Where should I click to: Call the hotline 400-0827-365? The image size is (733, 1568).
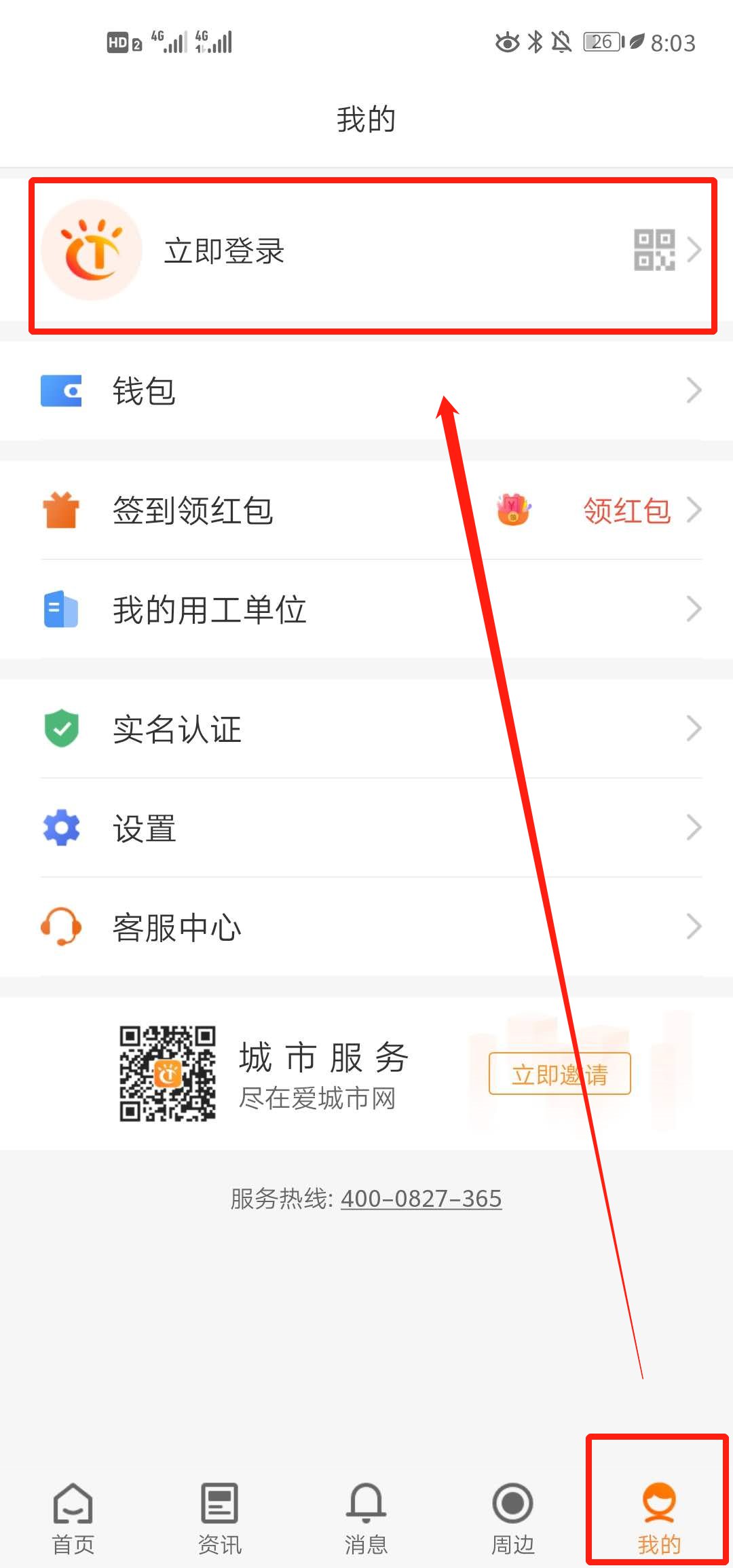point(421,1199)
